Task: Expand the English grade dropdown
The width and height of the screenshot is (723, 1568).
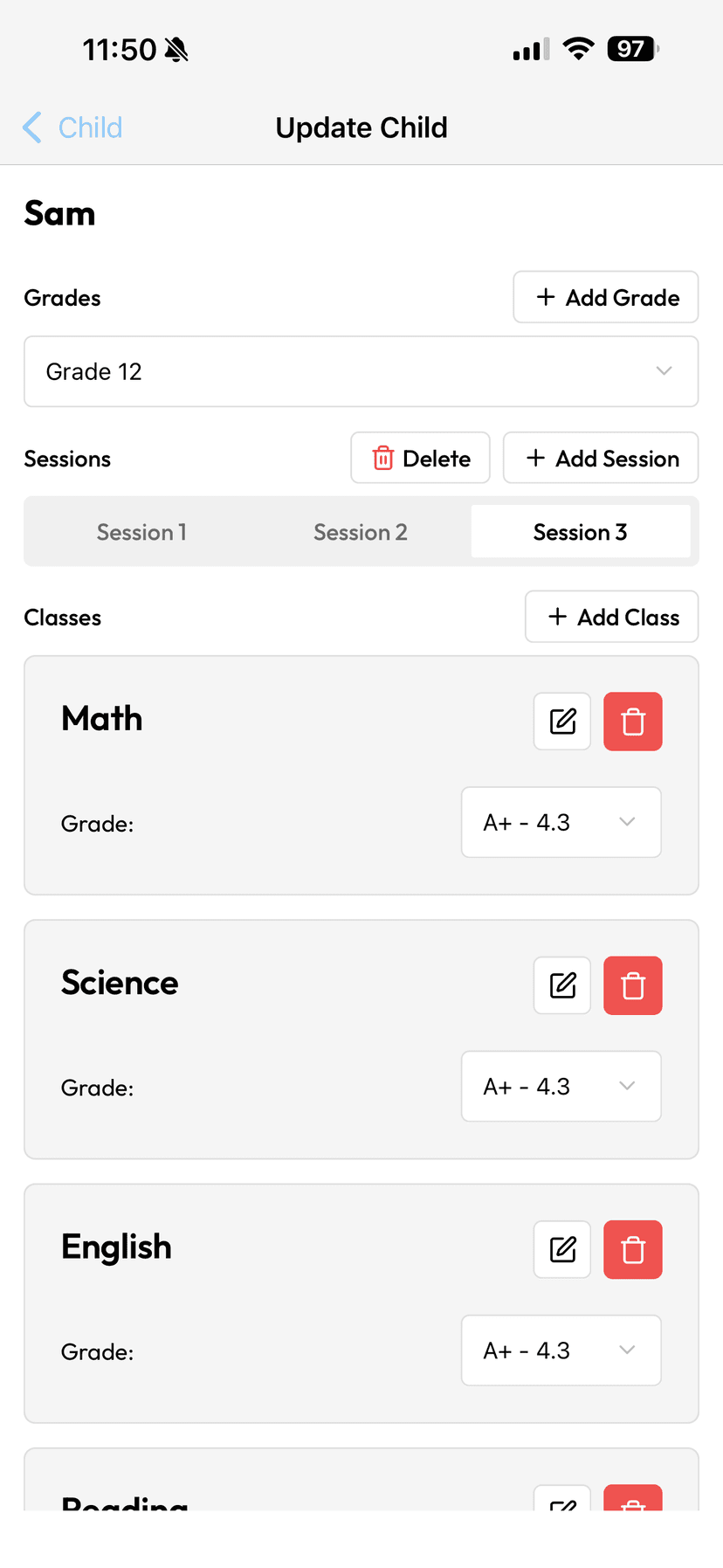Action: 561,1350
